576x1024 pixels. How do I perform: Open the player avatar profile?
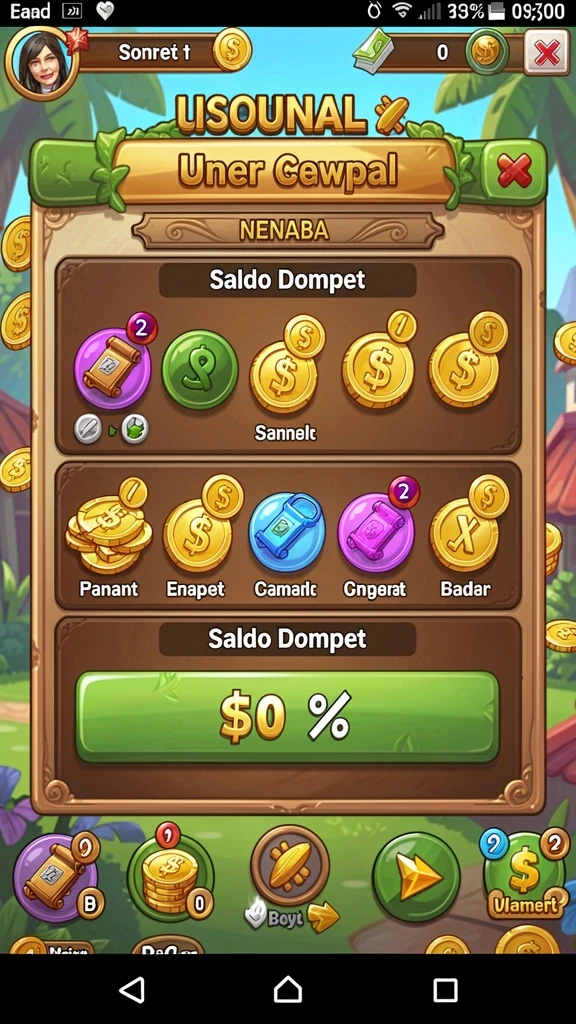tap(42, 63)
